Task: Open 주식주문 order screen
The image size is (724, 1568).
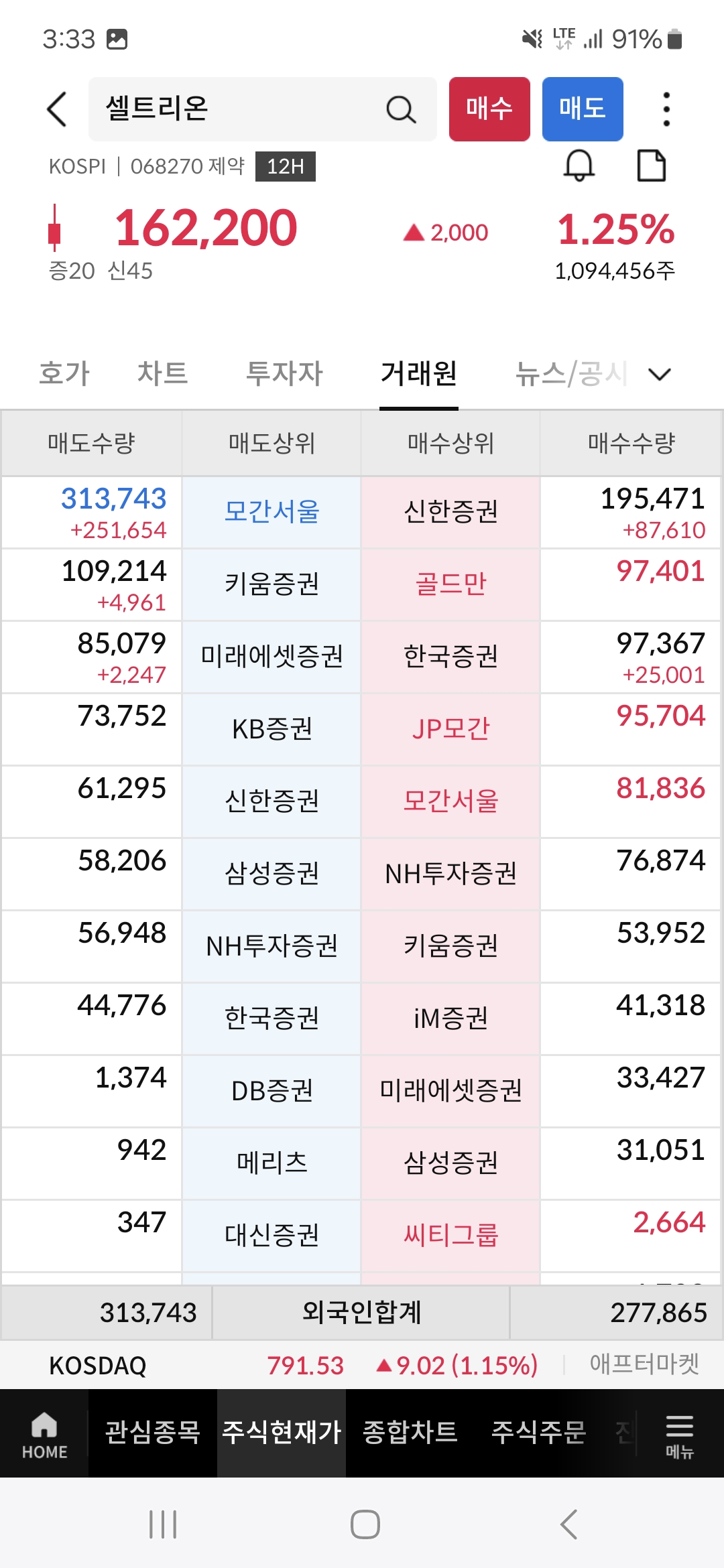Action: click(x=539, y=1433)
